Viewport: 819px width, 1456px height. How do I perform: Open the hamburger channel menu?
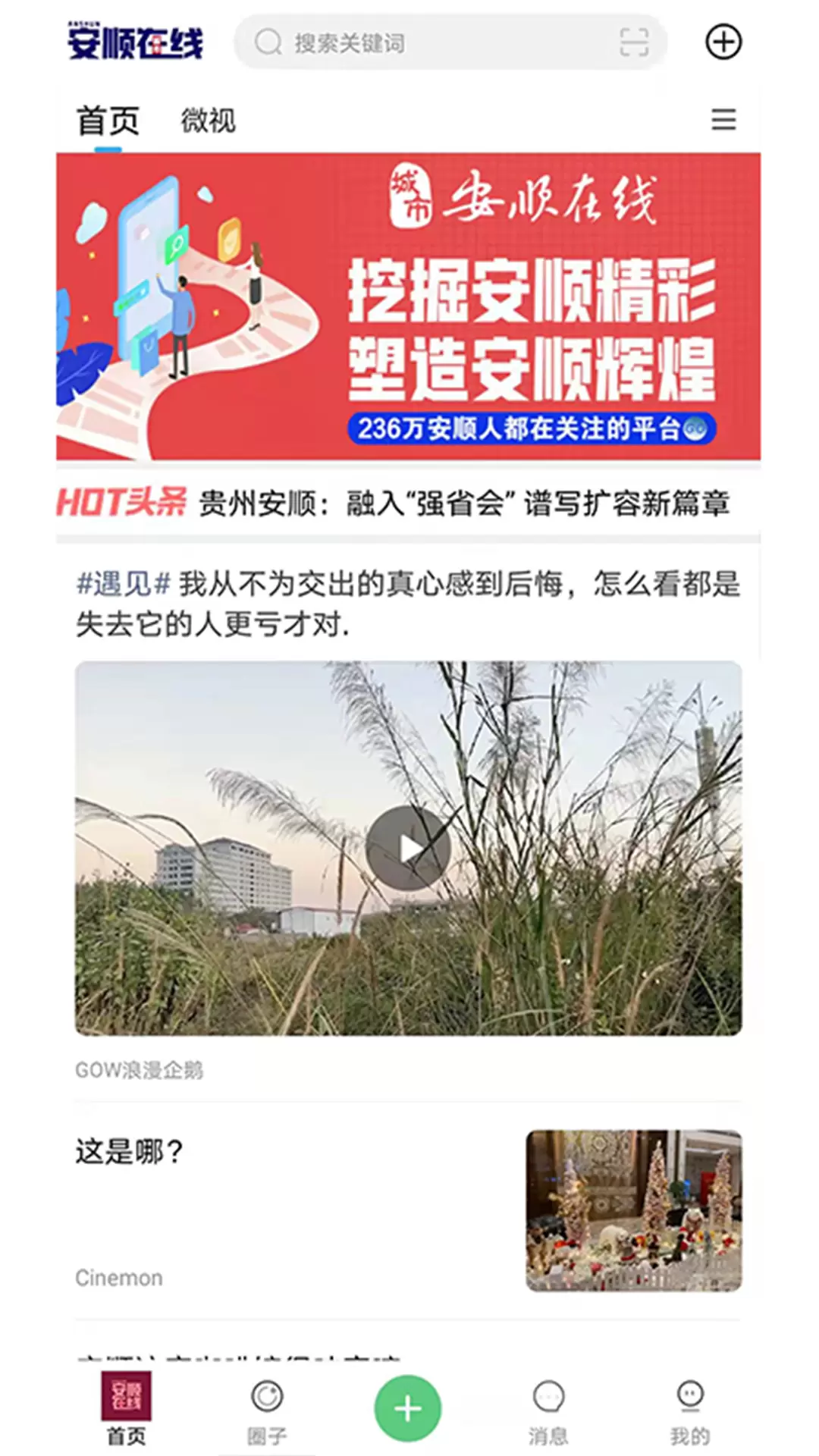click(x=723, y=120)
